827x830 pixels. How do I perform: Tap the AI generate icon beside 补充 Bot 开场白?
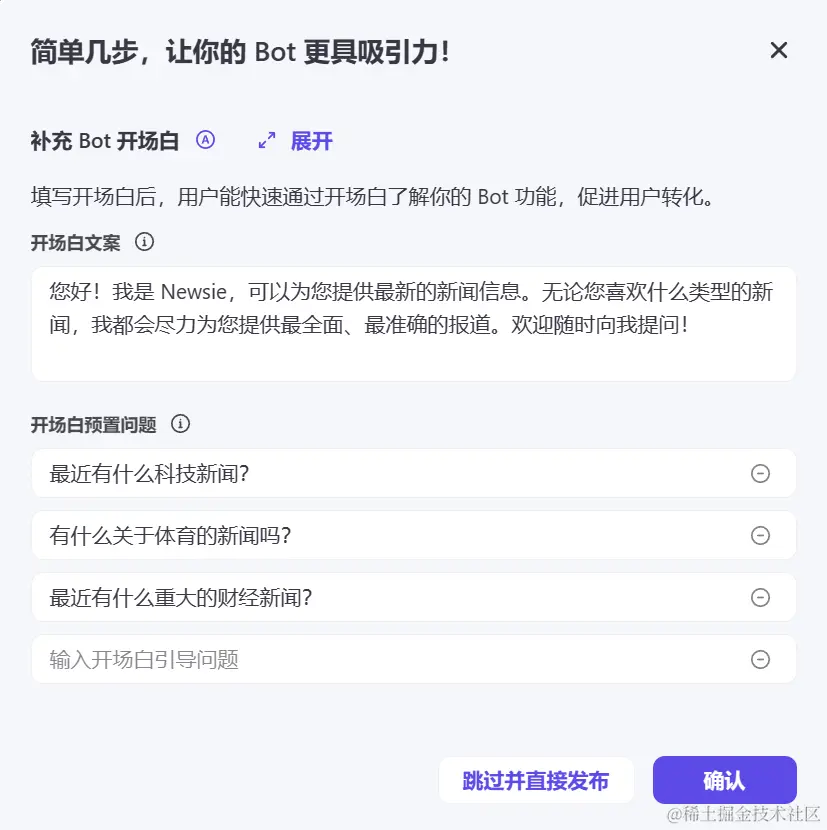pyautogui.click(x=205, y=140)
